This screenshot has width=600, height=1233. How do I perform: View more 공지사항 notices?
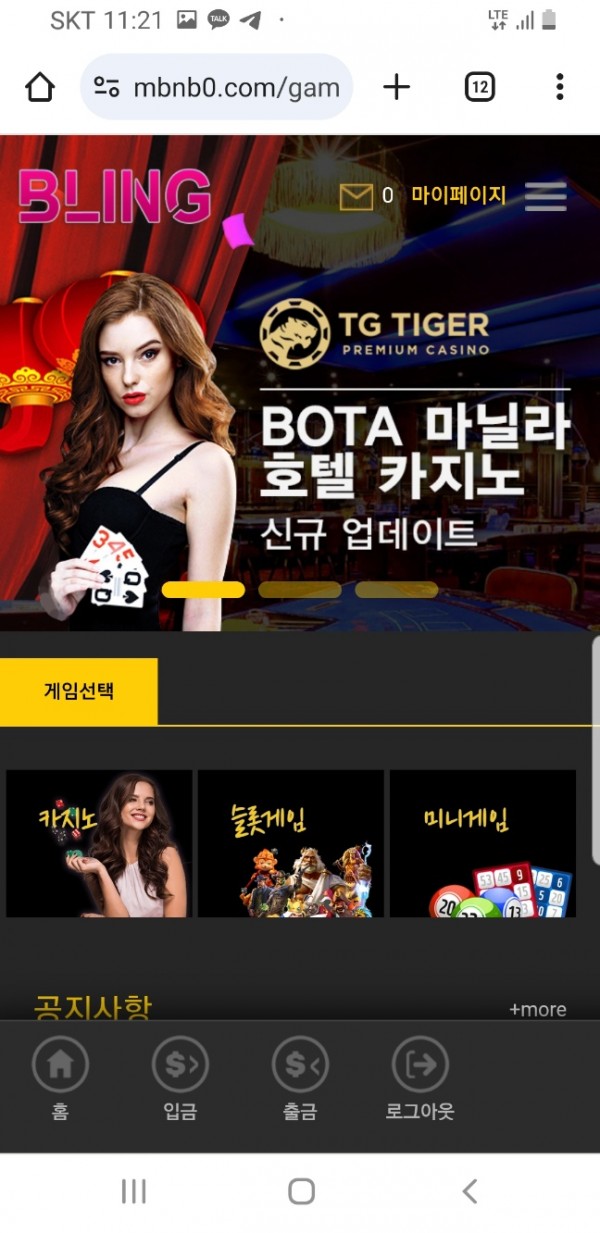pyautogui.click(x=537, y=1009)
